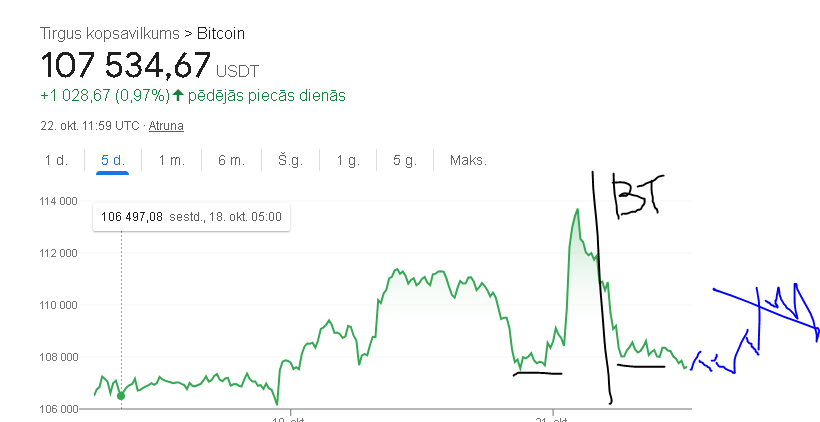Screen dimensions: 820x422
Task: Open the Atruna disclaimer link
Action: click(x=166, y=126)
